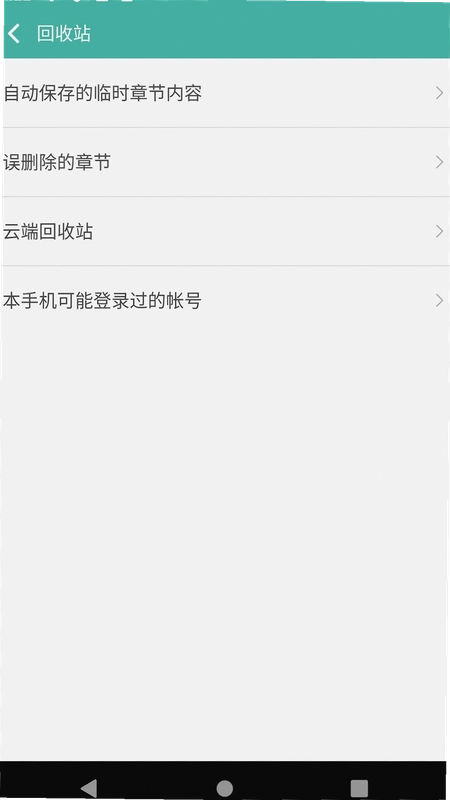The height and width of the screenshot is (800, 450).
Task: Open recent apps from the navigation bar
Action: pos(359,788)
